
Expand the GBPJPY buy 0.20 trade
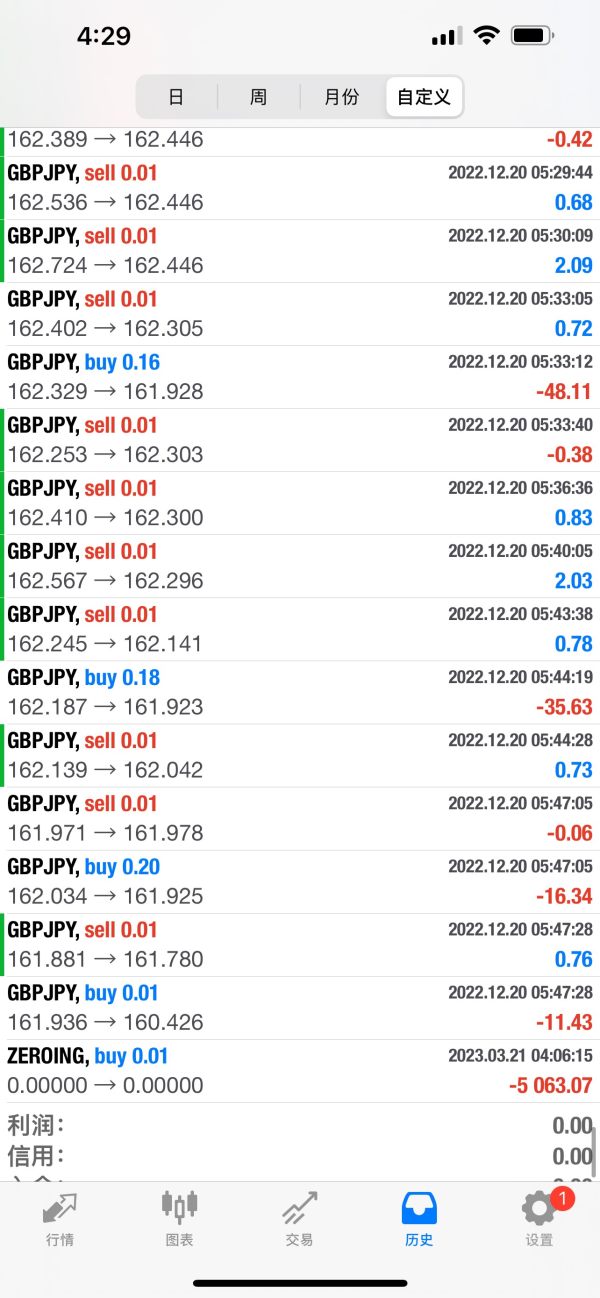pos(300,881)
